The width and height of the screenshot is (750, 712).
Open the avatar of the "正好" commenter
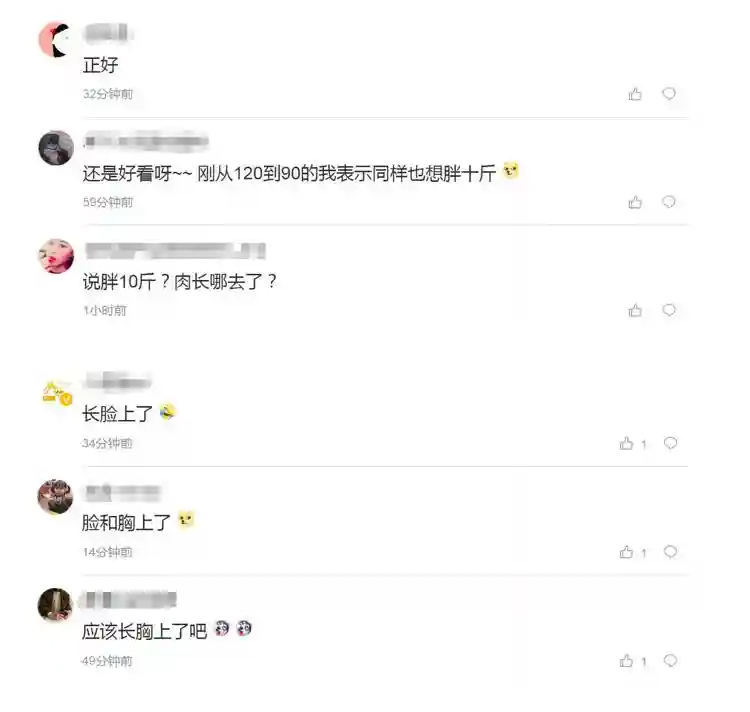(x=55, y=40)
